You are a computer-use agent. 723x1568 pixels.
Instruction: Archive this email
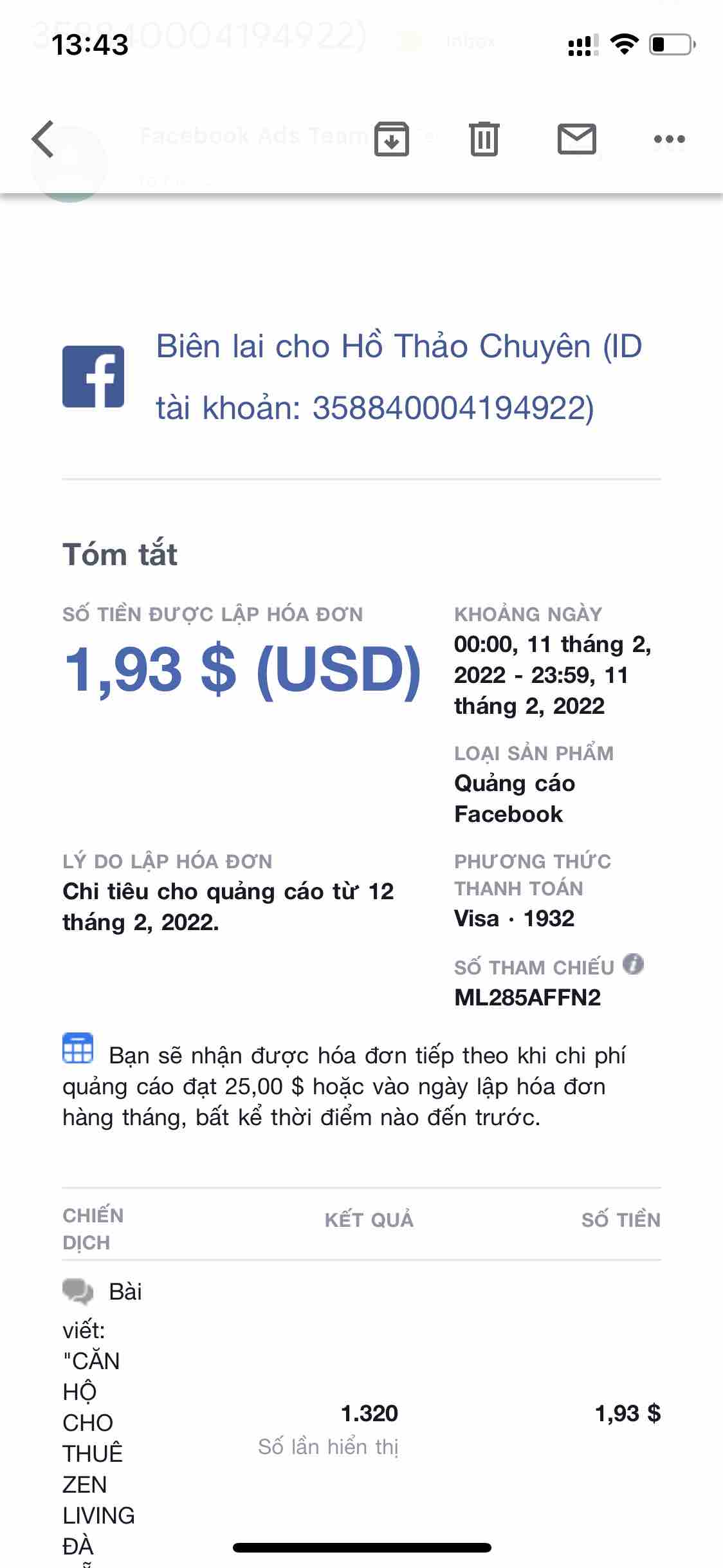392,139
